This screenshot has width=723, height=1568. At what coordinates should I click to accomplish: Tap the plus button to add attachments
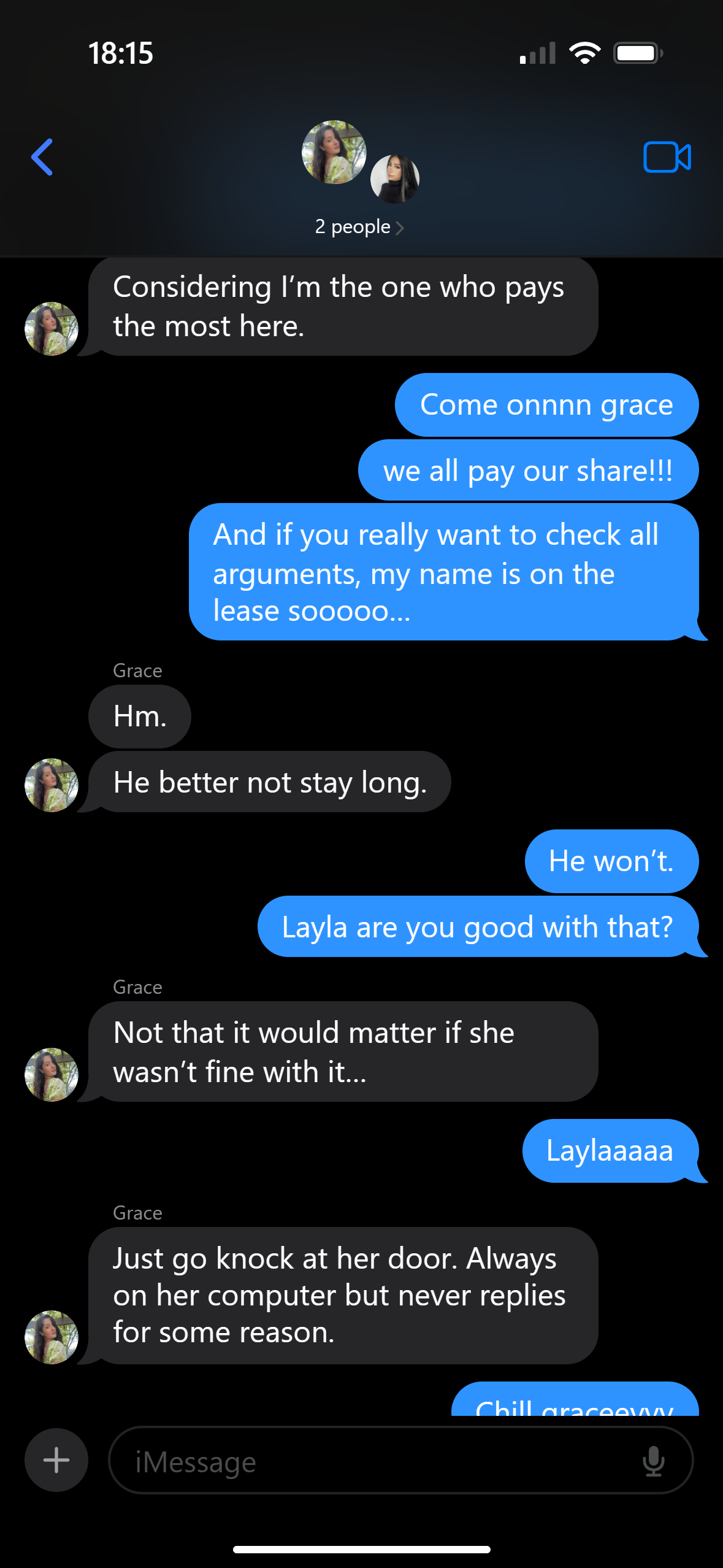[56, 1459]
